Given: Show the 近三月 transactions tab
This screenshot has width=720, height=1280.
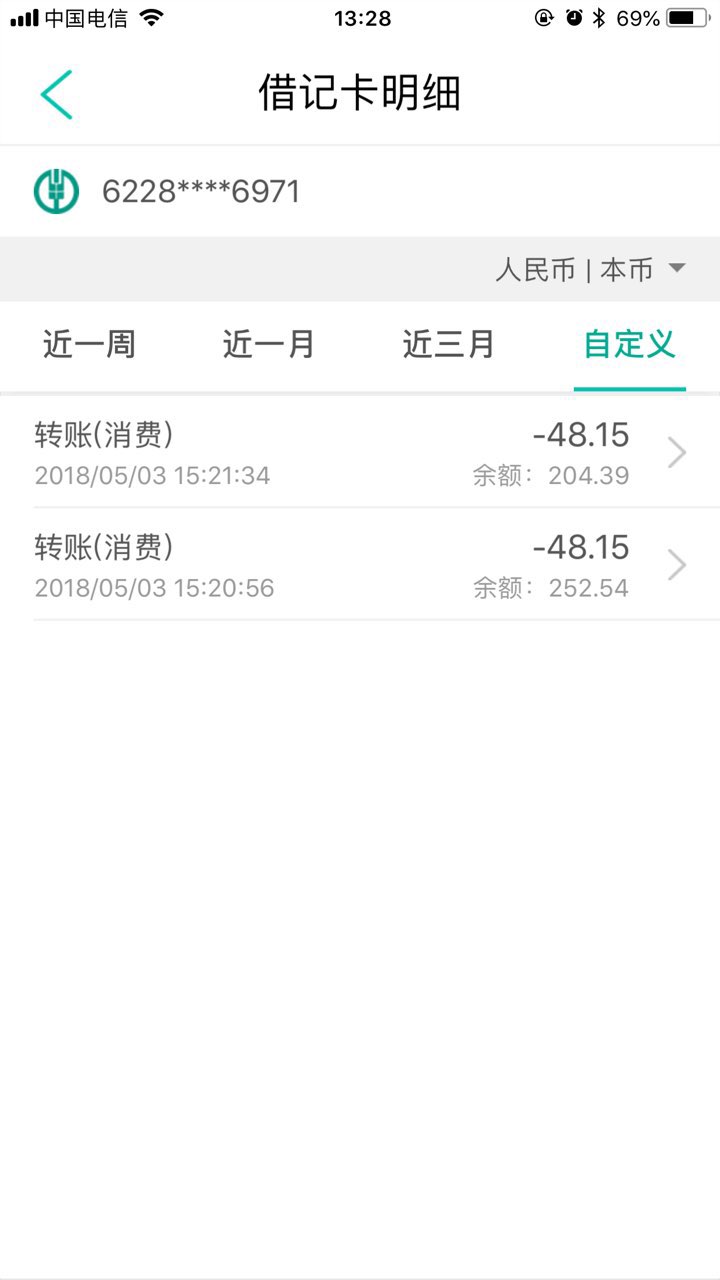Looking at the screenshot, I should point(448,345).
